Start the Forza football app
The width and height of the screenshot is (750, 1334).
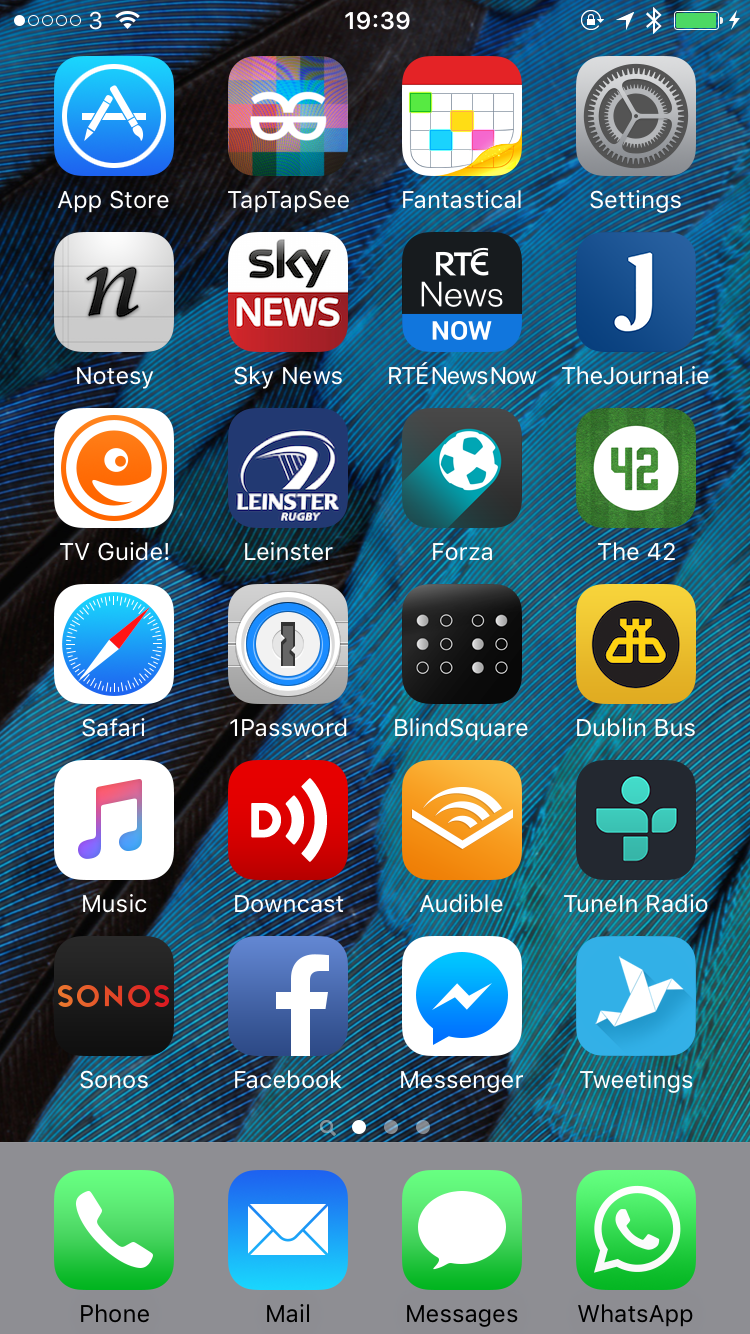click(x=462, y=469)
